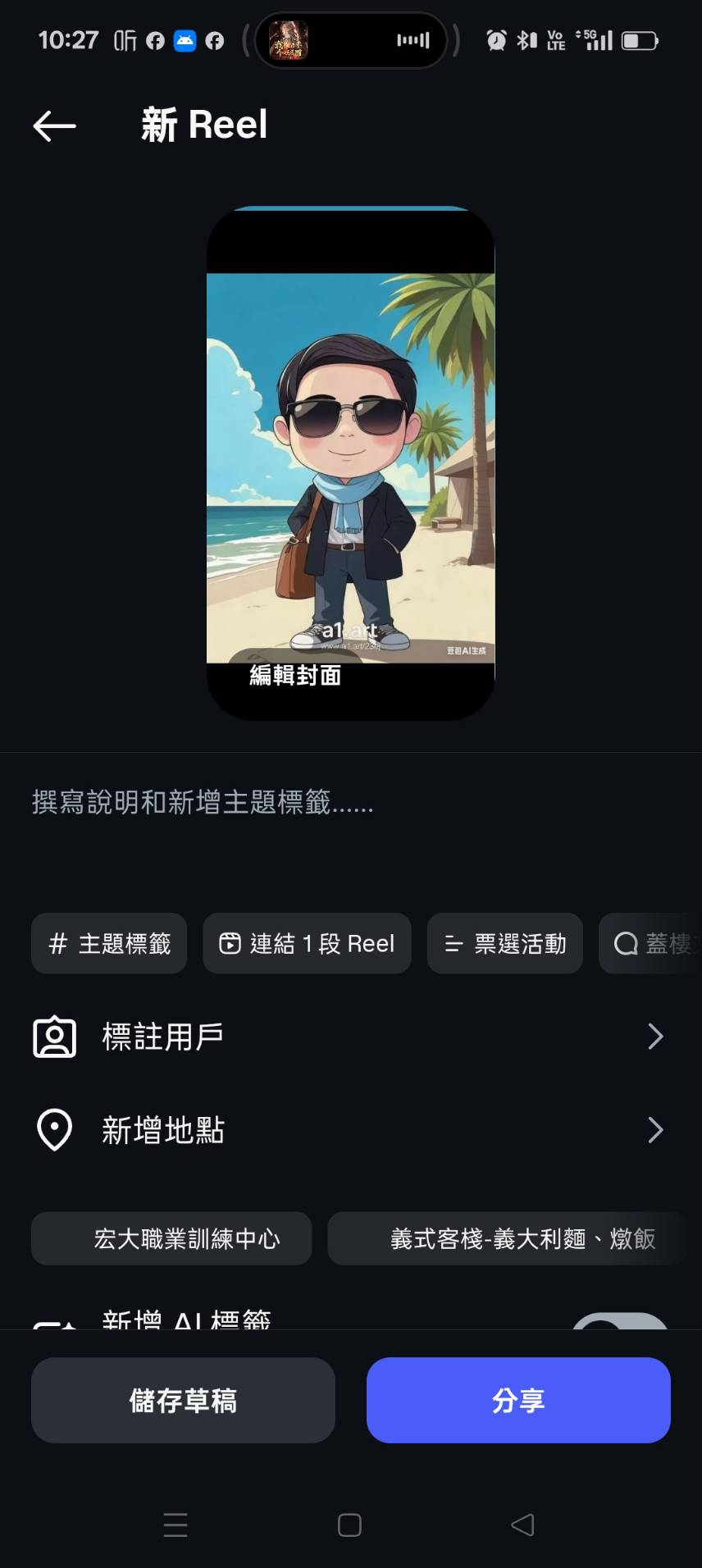This screenshot has width=702, height=1568.
Task: Choose location 宏大職業訓練中心
Action: pos(171,1238)
